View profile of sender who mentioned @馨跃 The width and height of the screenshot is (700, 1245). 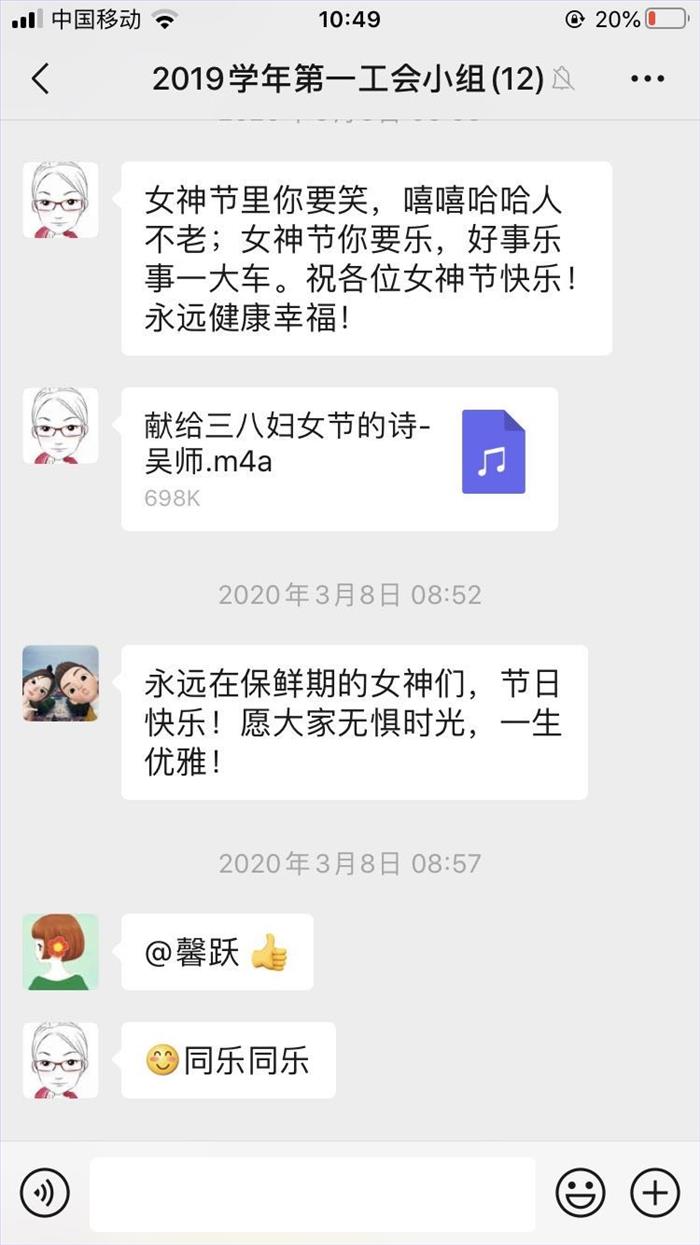coord(61,951)
